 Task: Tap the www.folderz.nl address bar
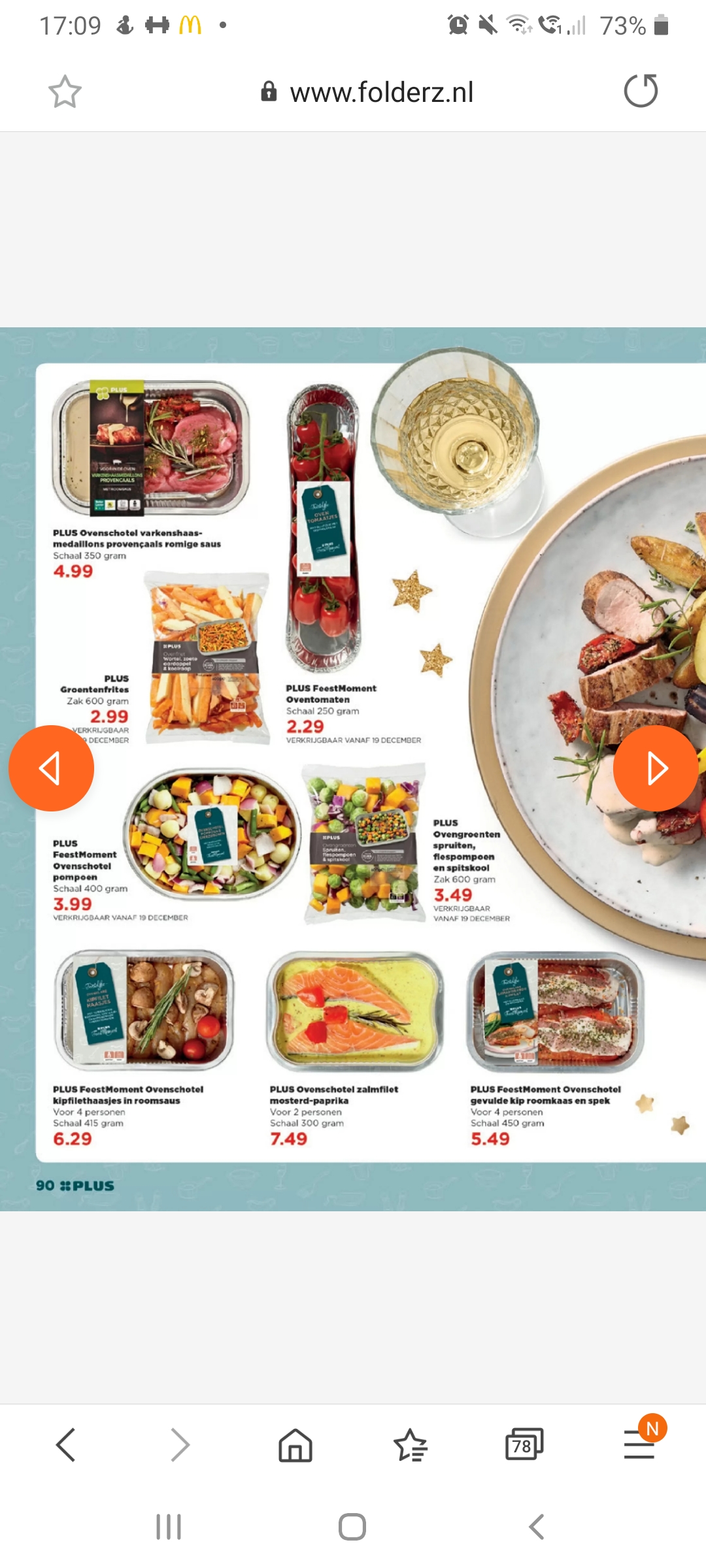click(367, 92)
